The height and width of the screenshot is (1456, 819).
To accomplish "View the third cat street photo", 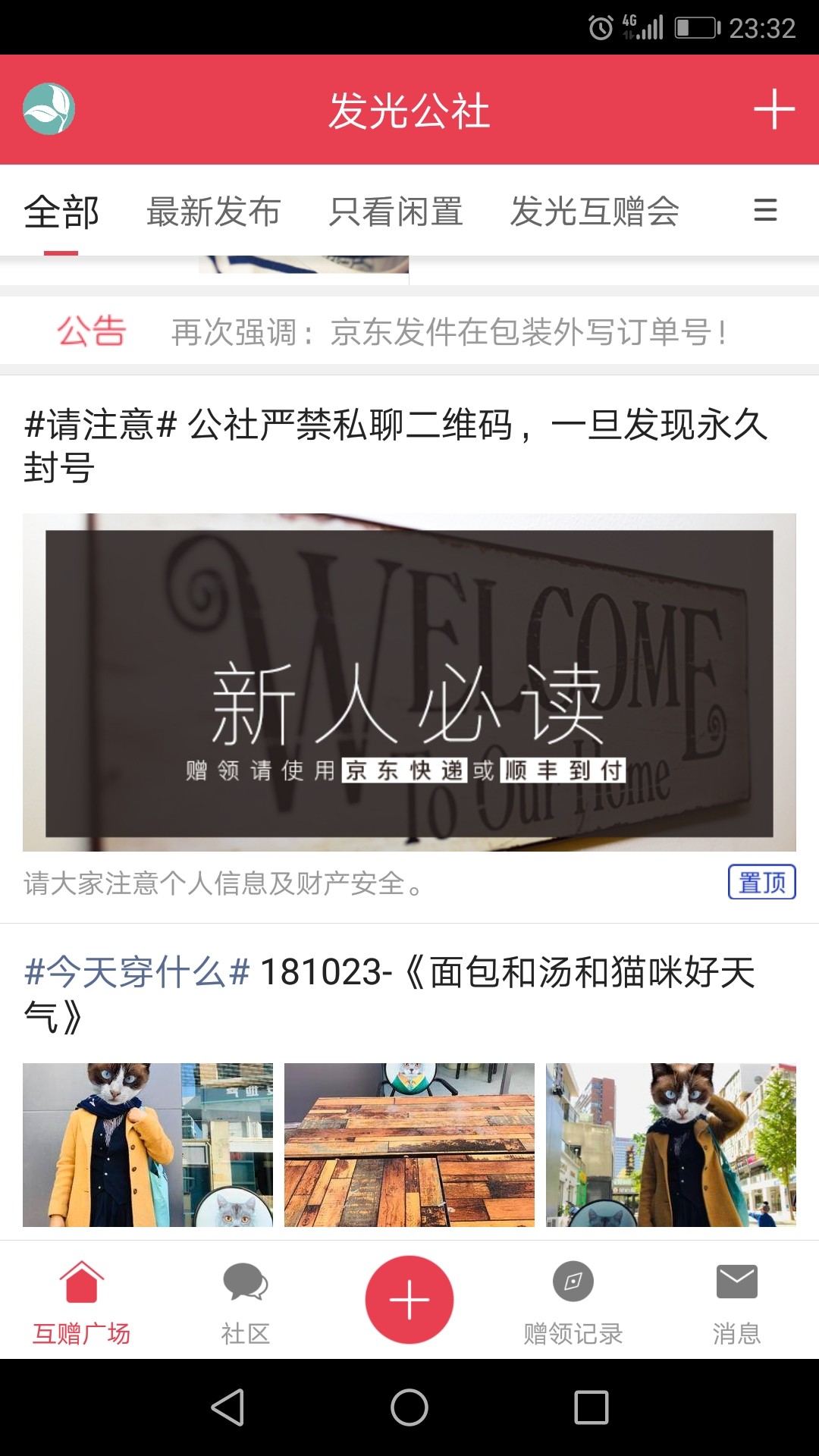I will coord(671,1145).
